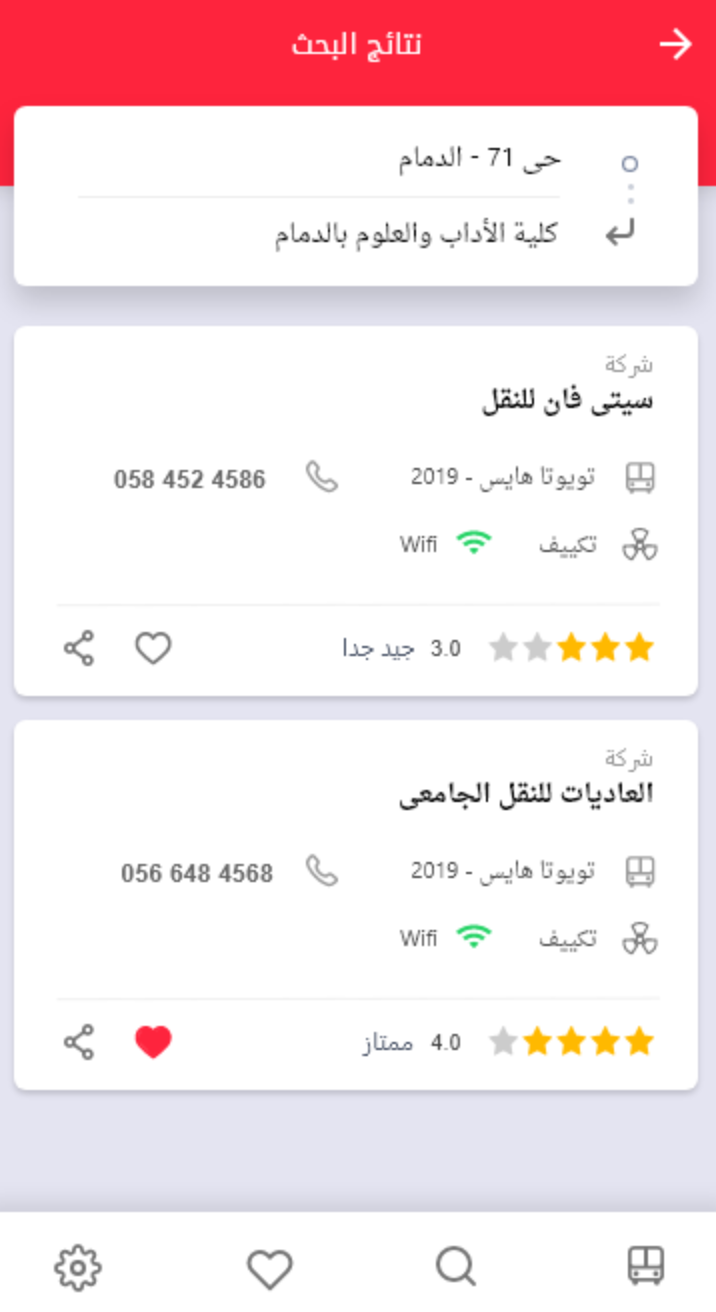Edit the destination كلية الآداب والعلوم بالدمام
The width and height of the screenshot is (716, 1312).
(417, 235)
